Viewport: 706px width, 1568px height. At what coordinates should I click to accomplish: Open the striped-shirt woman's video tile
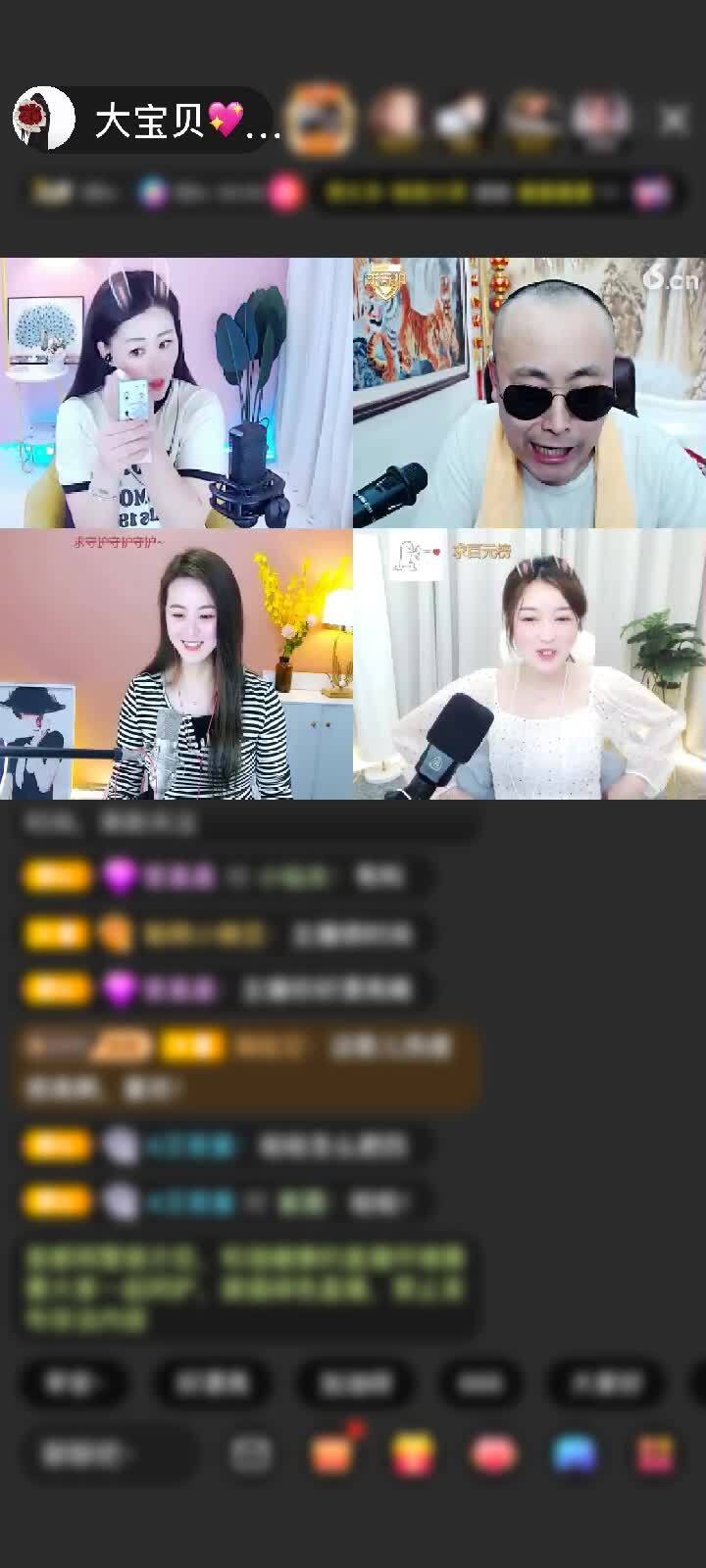coord(176,664)
